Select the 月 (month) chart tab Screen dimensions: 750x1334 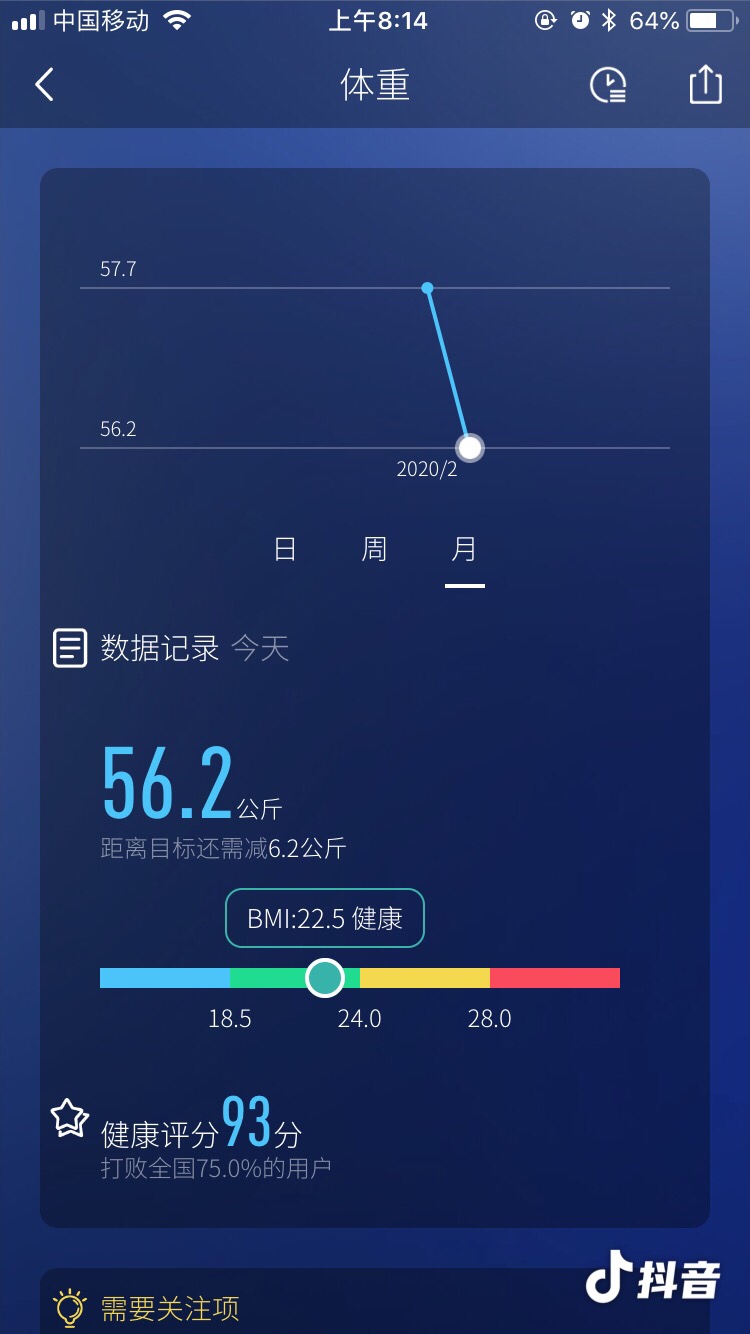[464, 549]
